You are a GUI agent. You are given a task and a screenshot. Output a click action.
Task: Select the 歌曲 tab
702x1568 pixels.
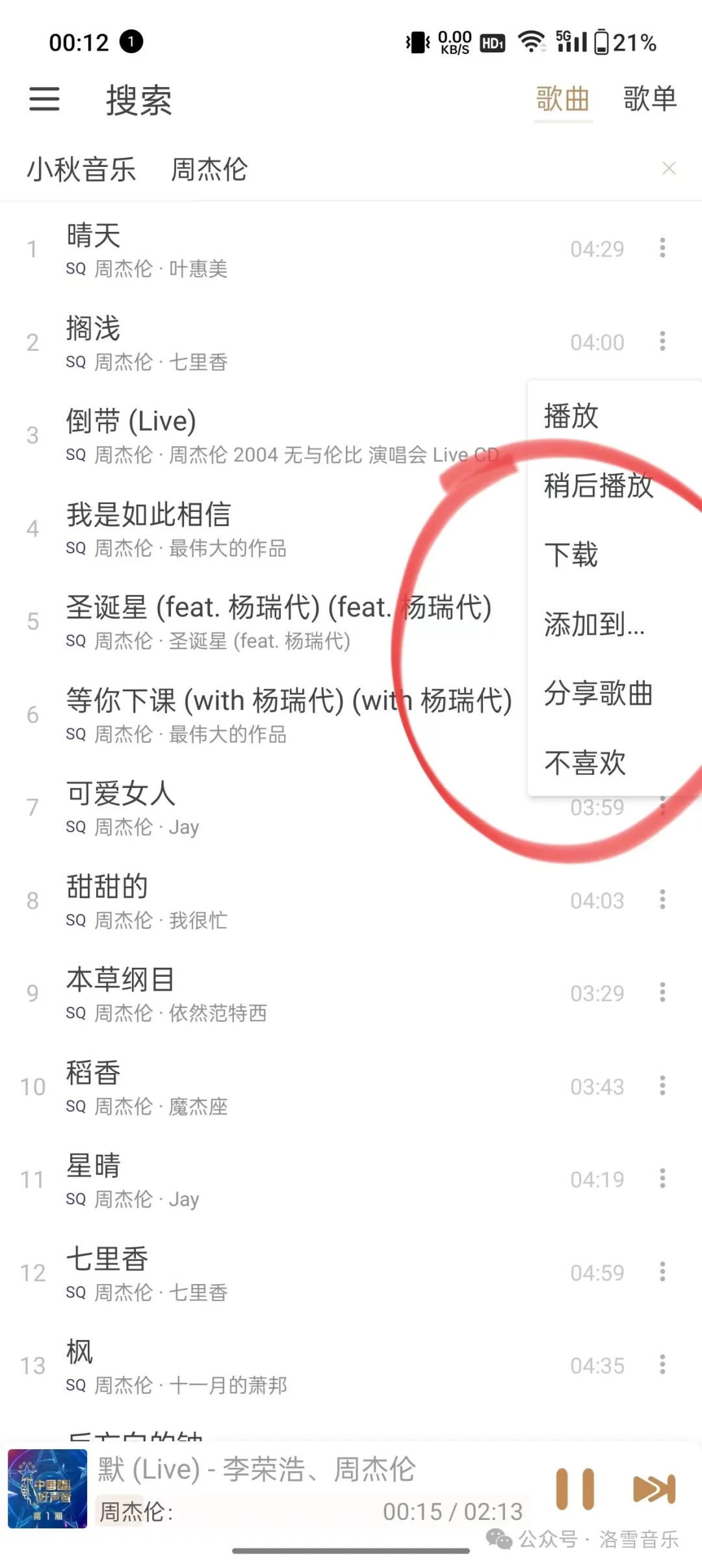pos(563,99)
